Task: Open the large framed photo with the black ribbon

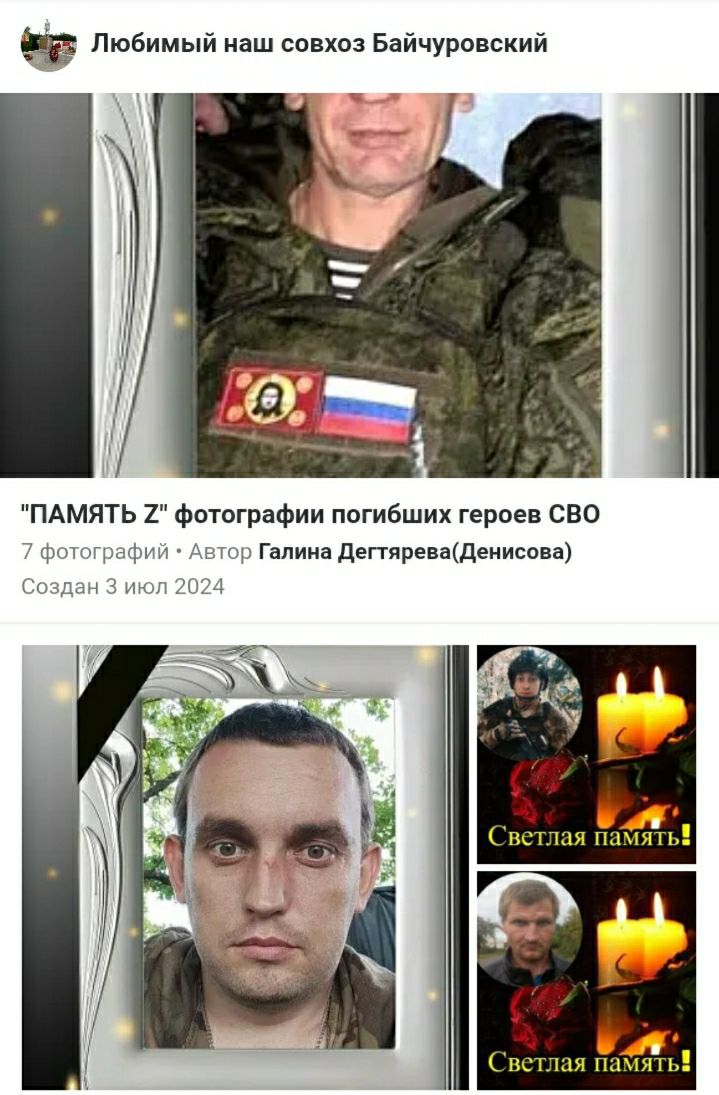Action: [x=245, y=867]
